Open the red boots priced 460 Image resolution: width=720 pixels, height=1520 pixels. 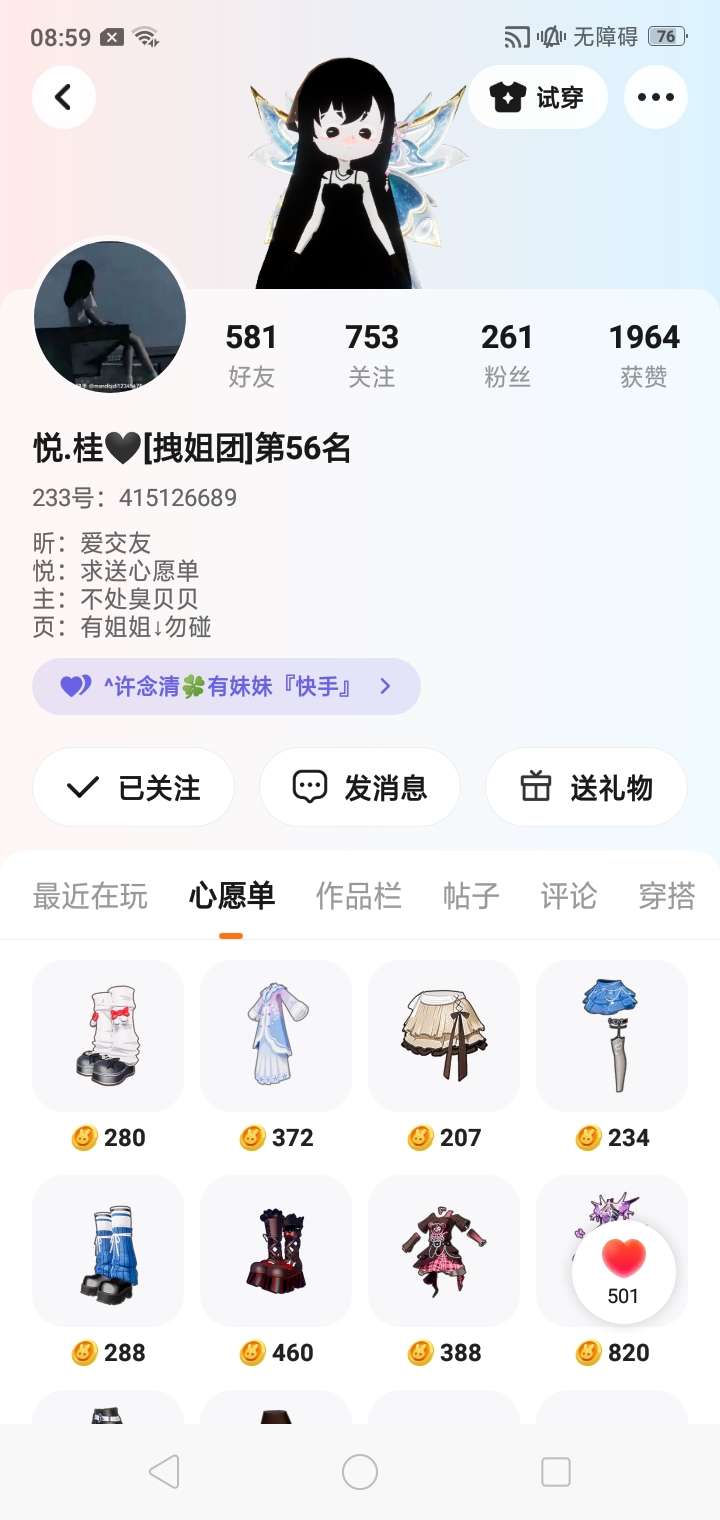pos(276,1250)
